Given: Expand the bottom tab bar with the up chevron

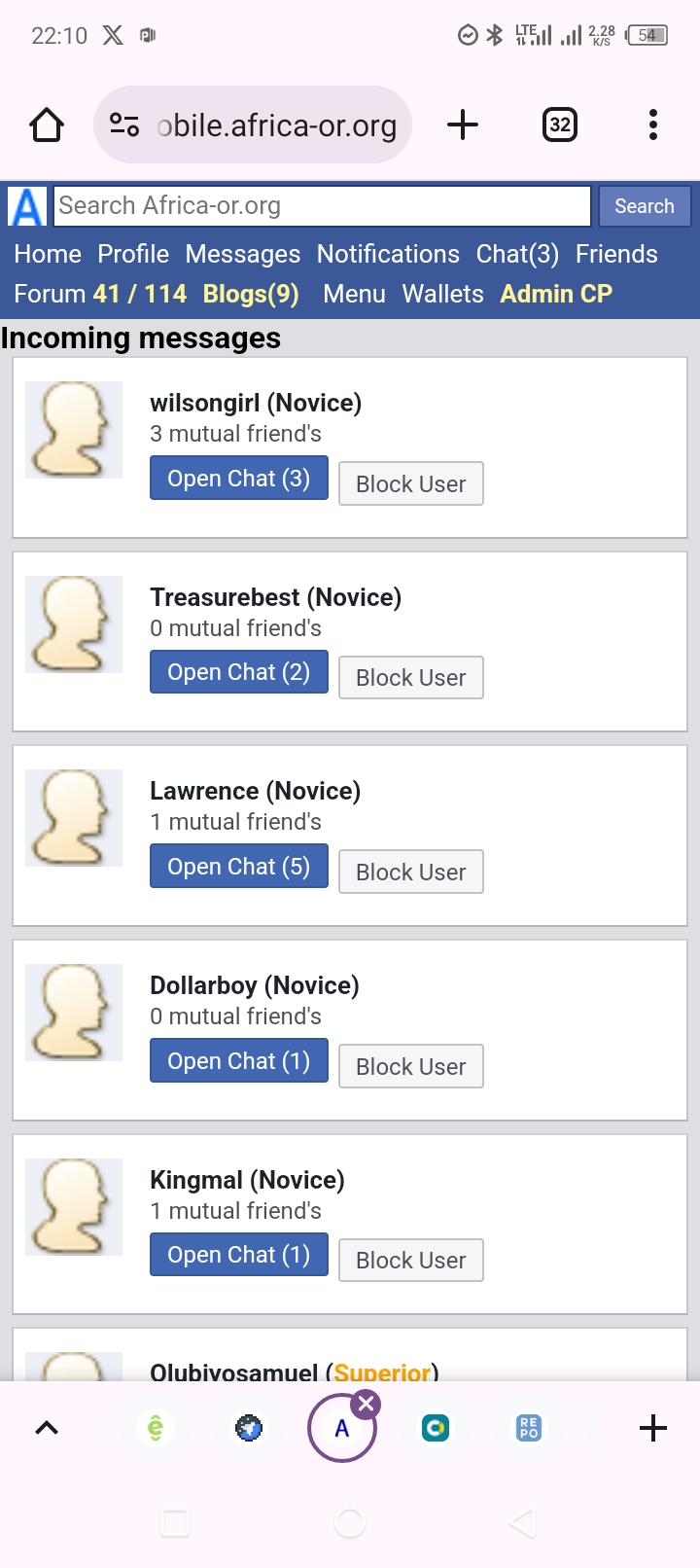Looking at the screenshot, I should [47, 1428].
